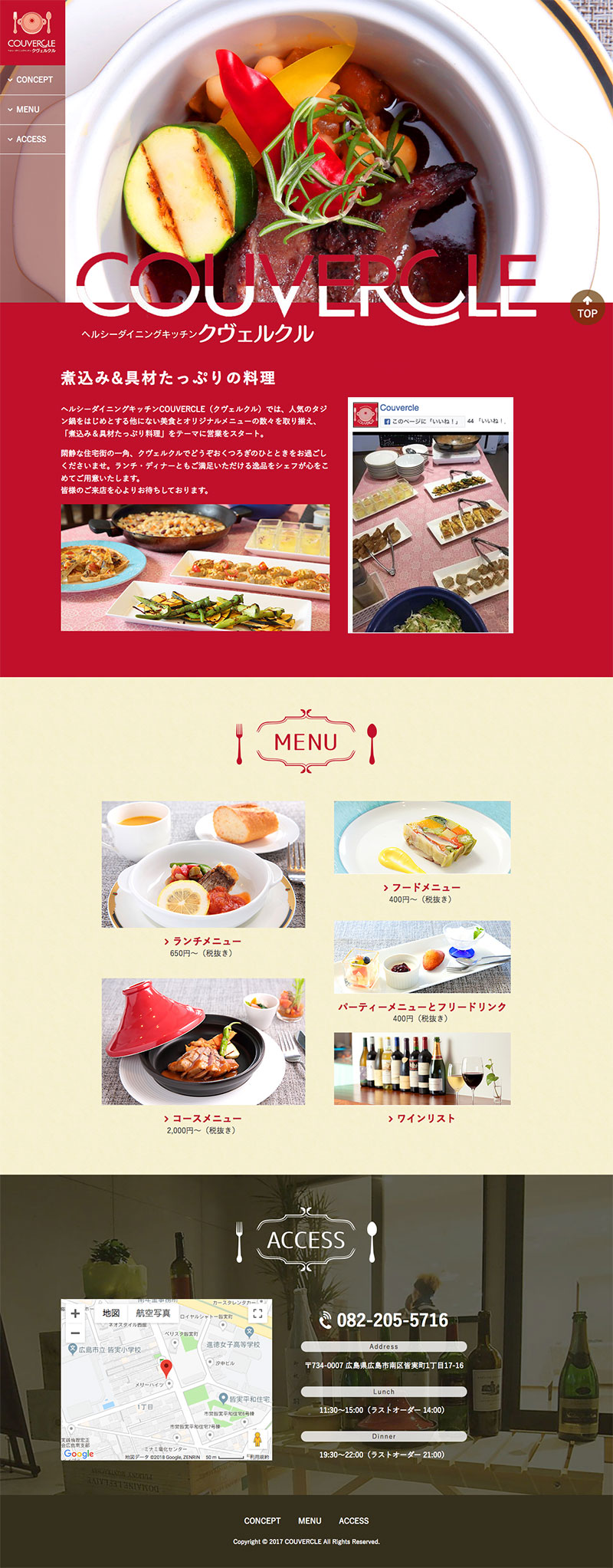The width and height of the screenshot is (613, 1568).
Task: Open the ワインリスト link
Action: 425,1118
